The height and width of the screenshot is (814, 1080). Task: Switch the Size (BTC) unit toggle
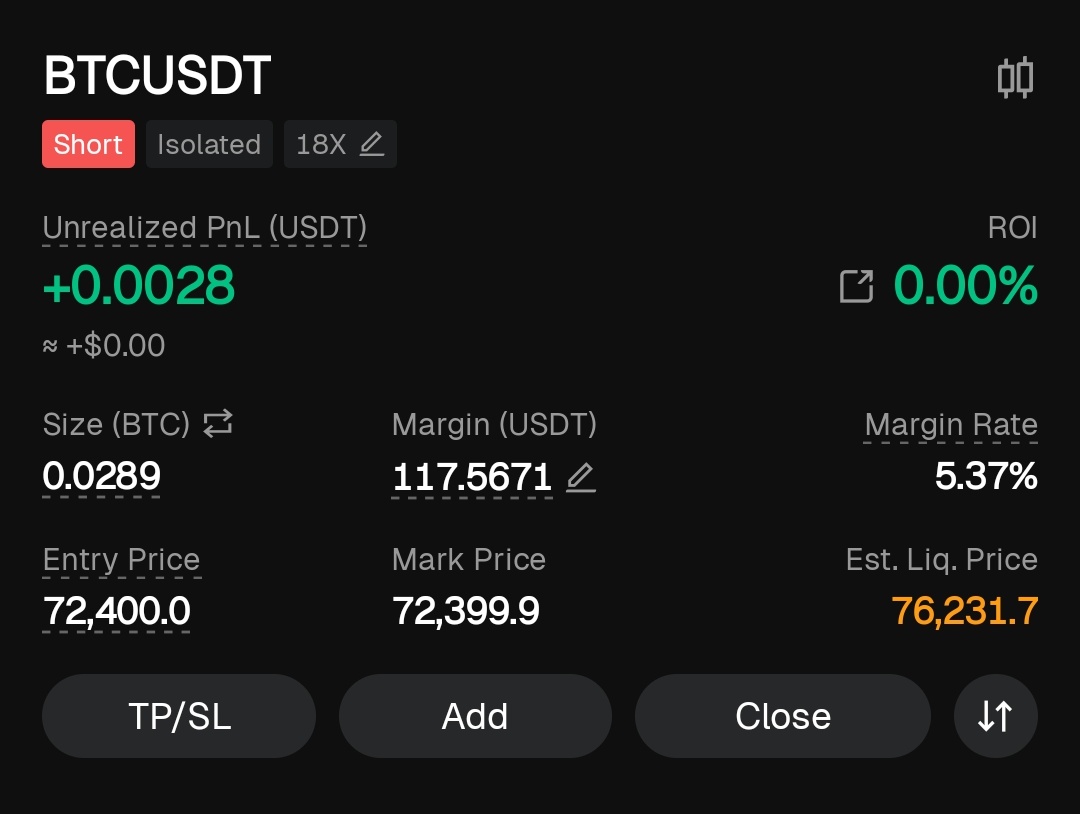pos(217,424)
